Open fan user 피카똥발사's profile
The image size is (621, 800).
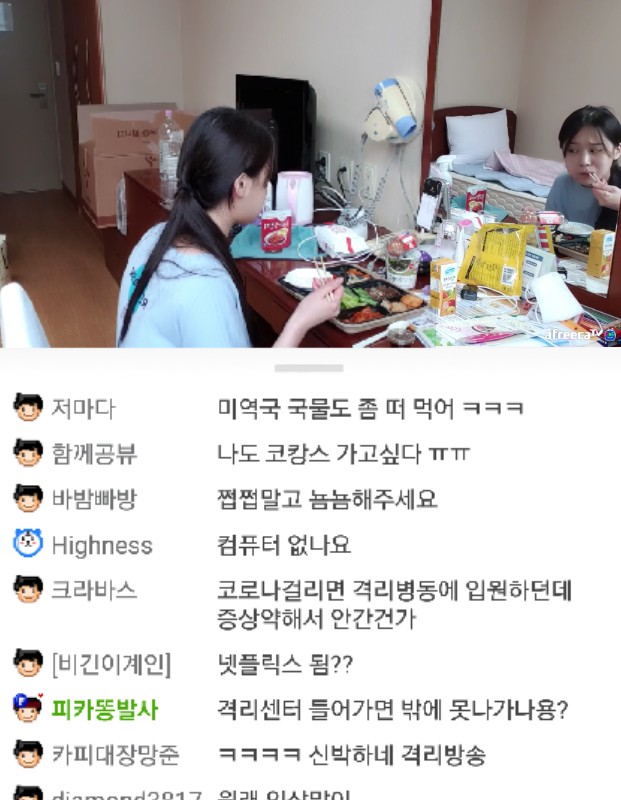(x=104, y=709)
